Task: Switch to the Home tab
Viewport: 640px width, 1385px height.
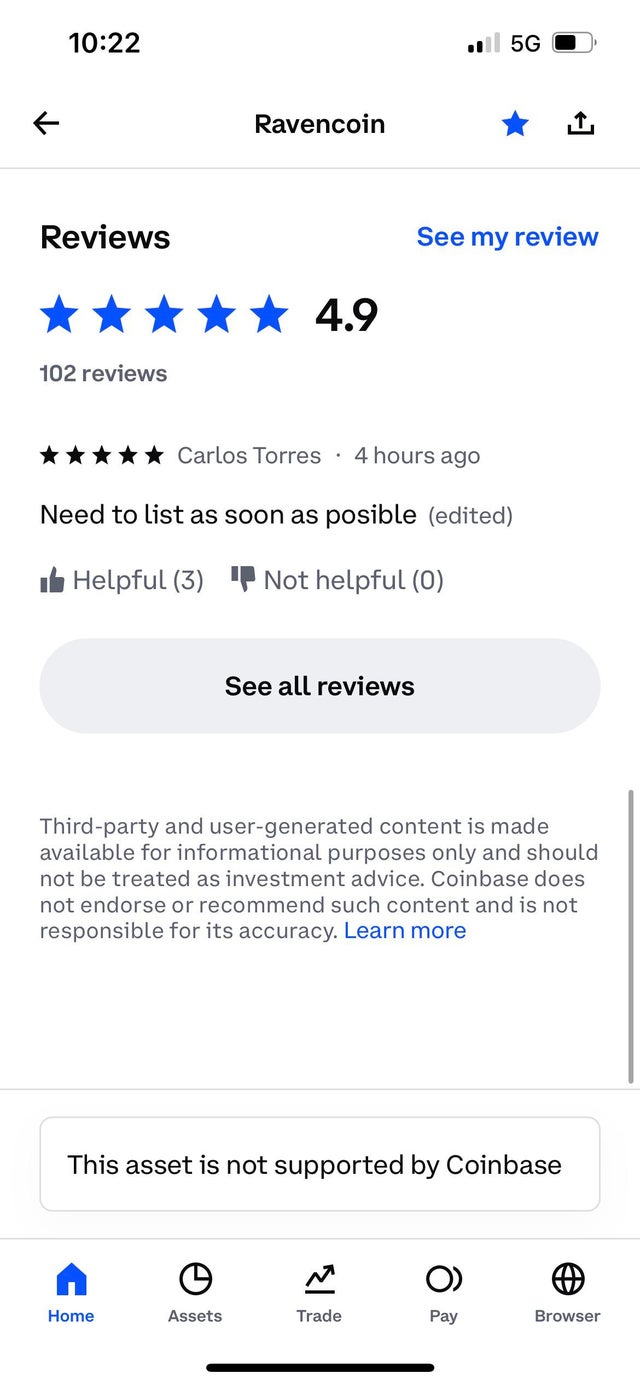Action: [x=71, y=1293]
